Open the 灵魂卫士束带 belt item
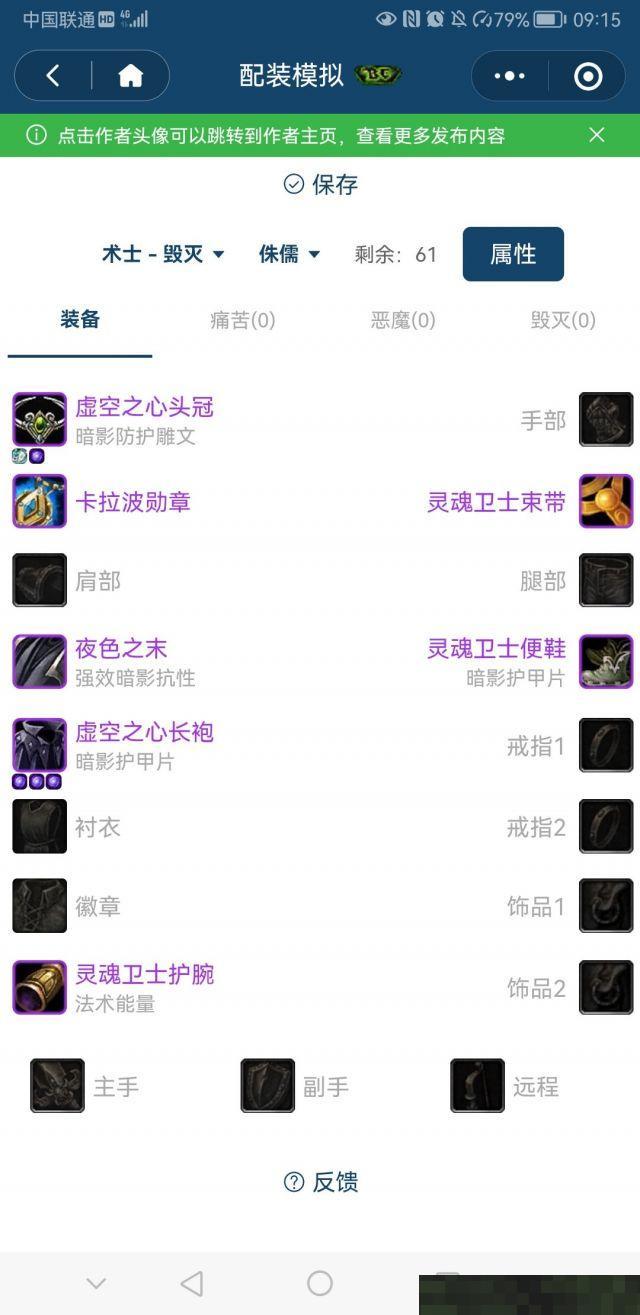The width and height of the screenshot is (640, 1315). [496, 501]
